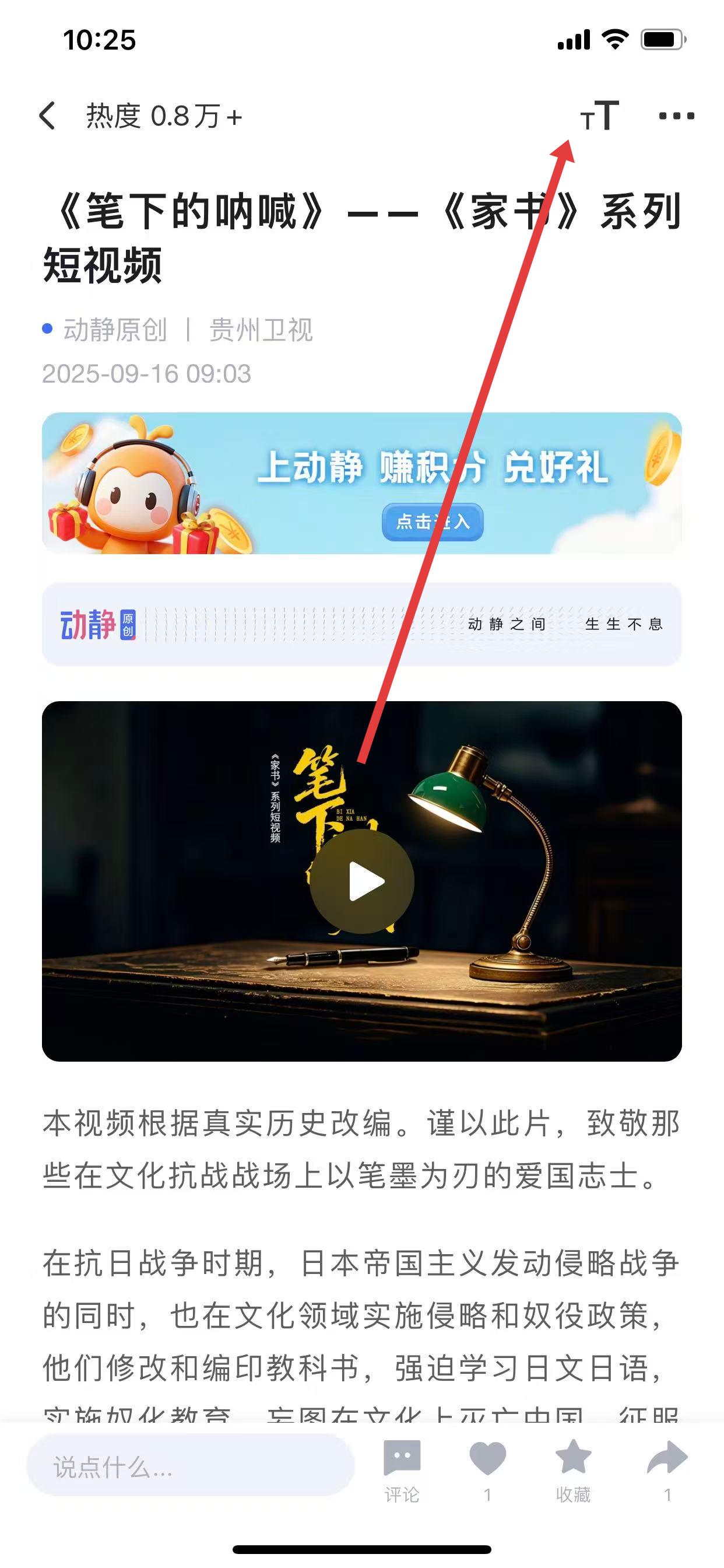724x1568 pixels.
Task: Like this article with the heart icon
Action: point(487,1461)
